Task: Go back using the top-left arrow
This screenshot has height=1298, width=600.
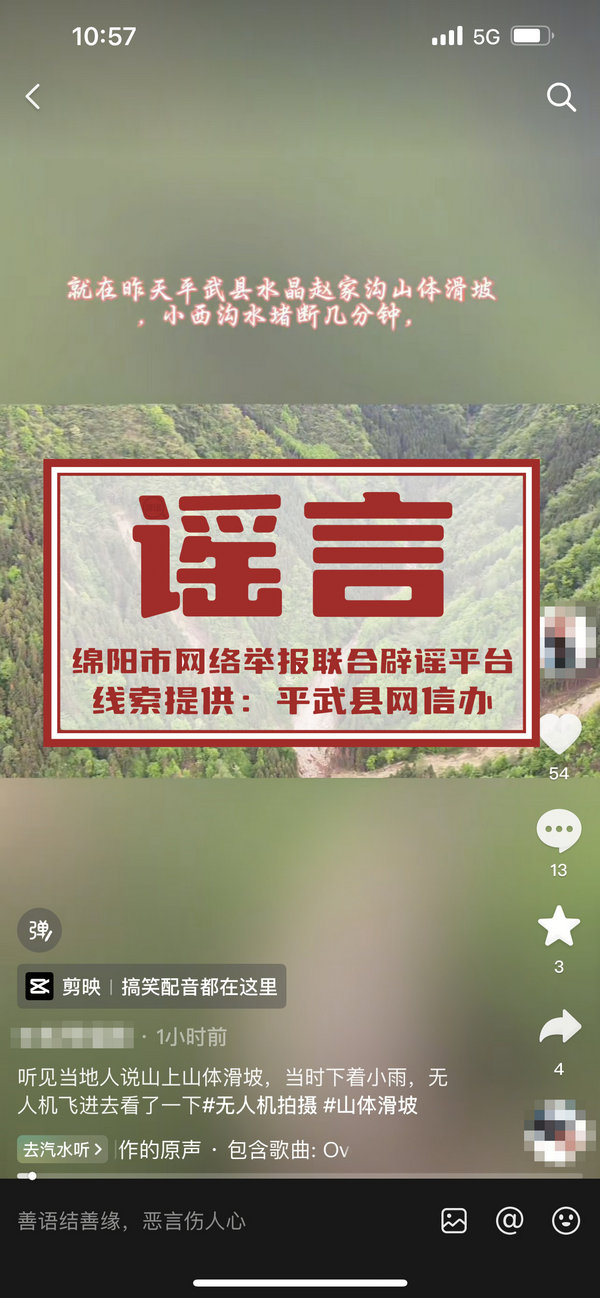Action: tap(33, 96)
